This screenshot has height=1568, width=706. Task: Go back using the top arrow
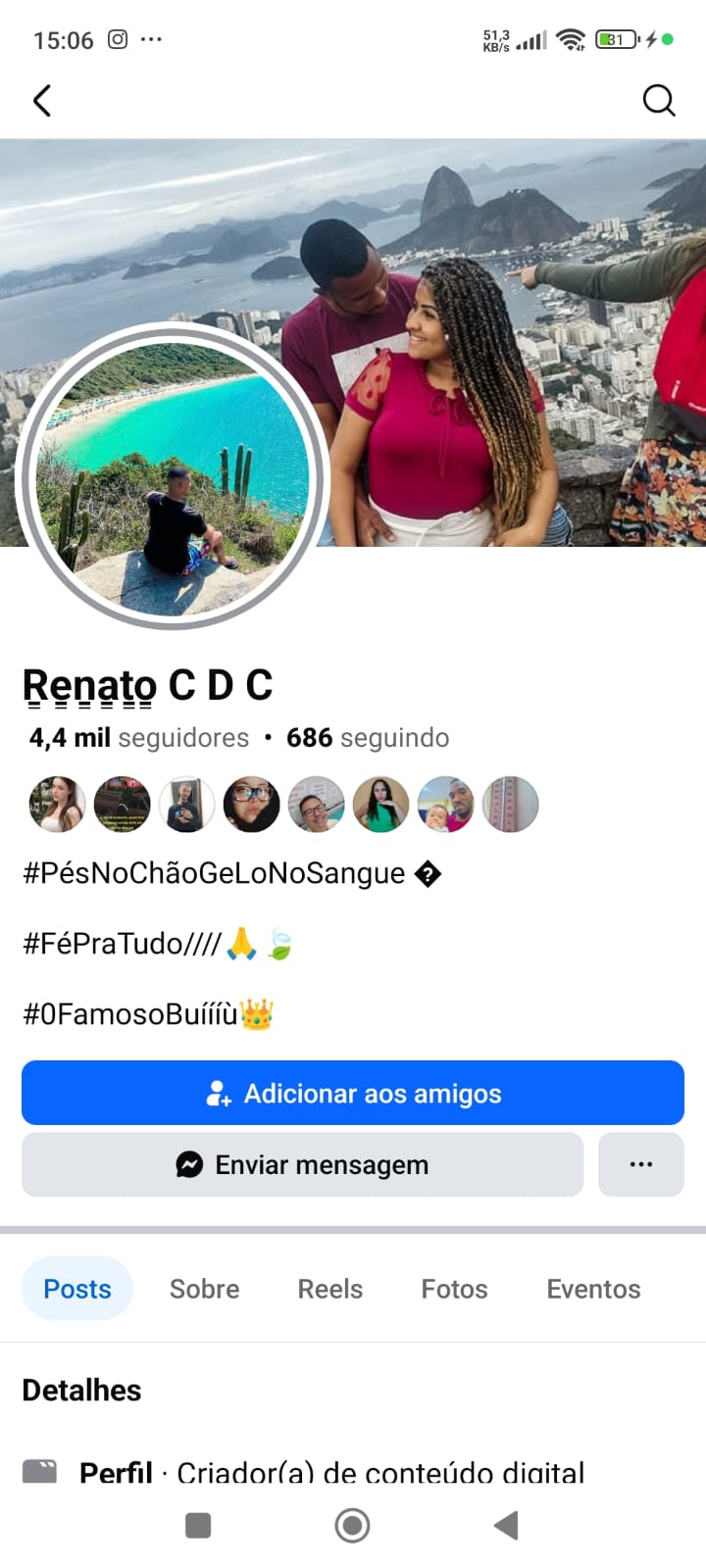42,101
